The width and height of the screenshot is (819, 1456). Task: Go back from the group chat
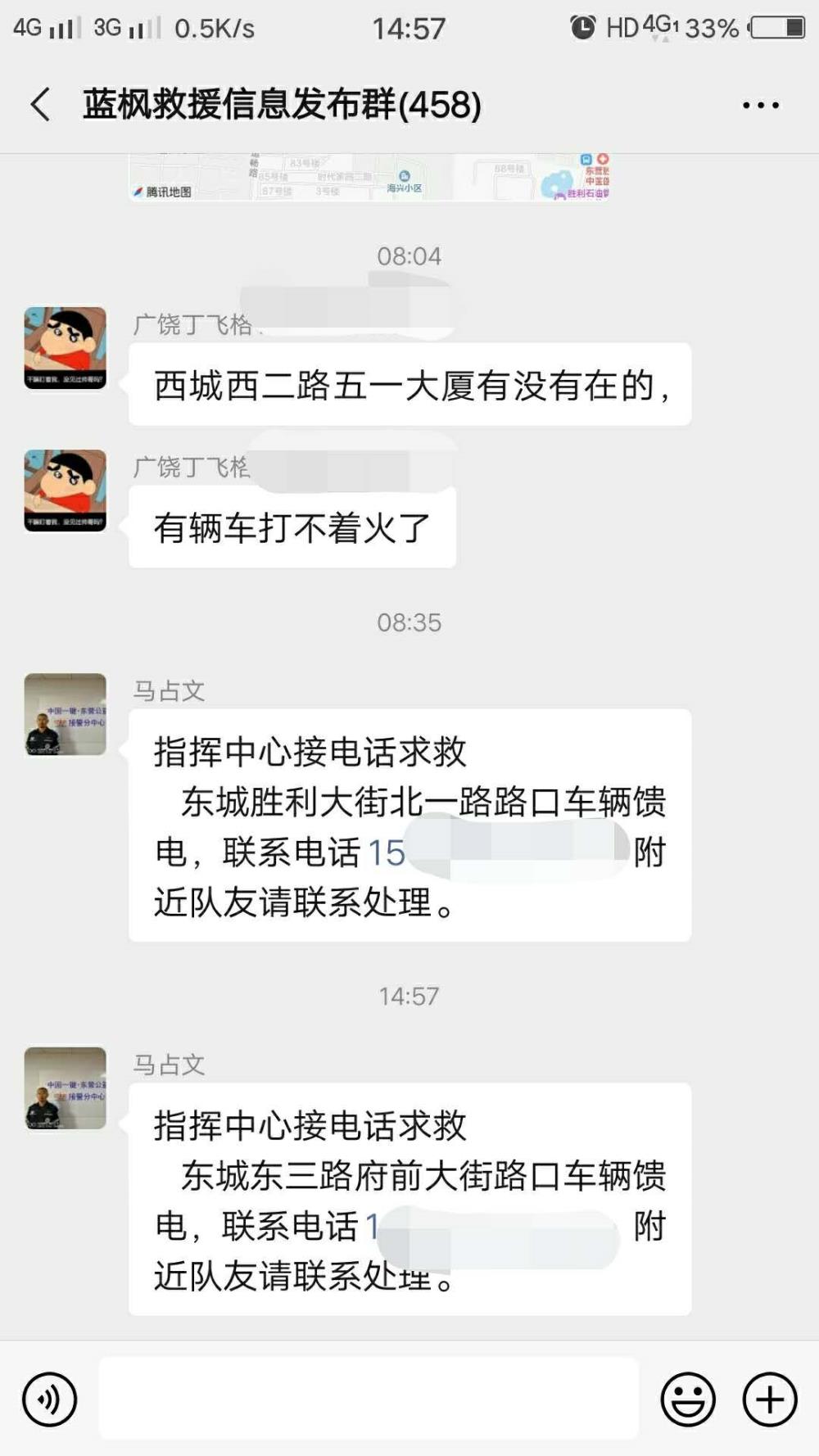point(40,105)
